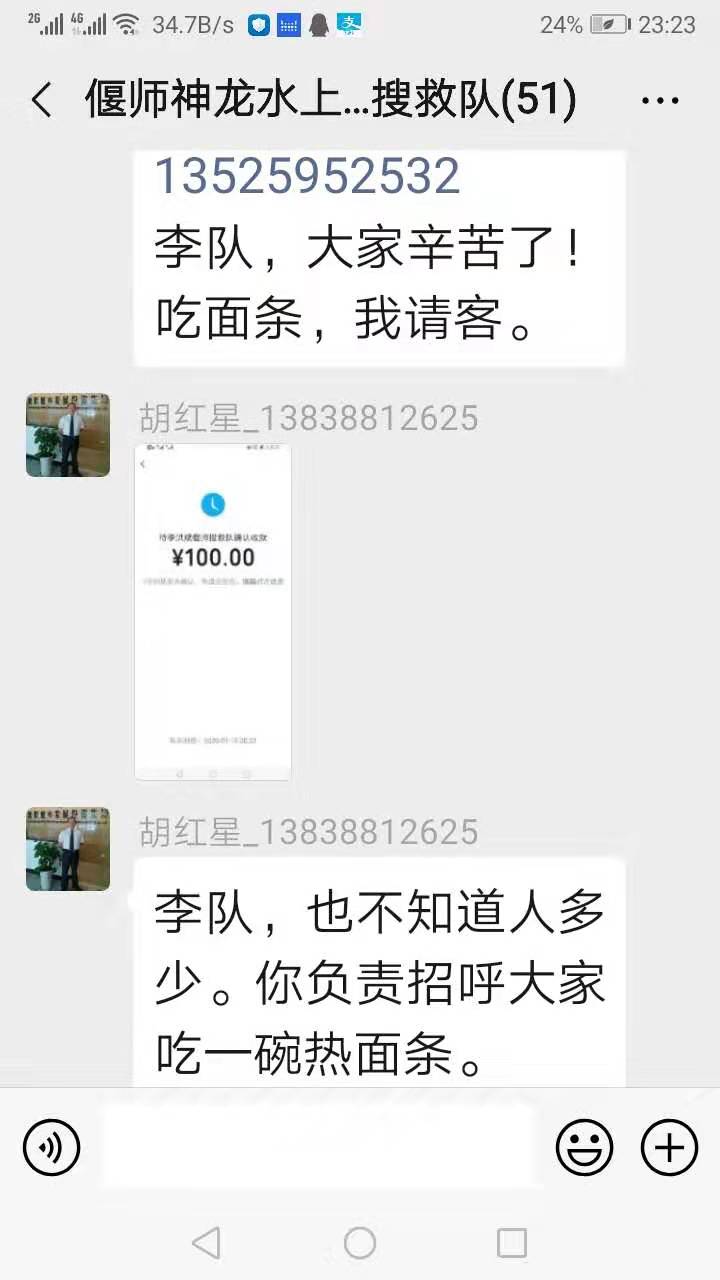Screen dimensions: 720x1280
Task: Open 胡红星's avatar beside the payment screenshot
Action: point(68,435)
